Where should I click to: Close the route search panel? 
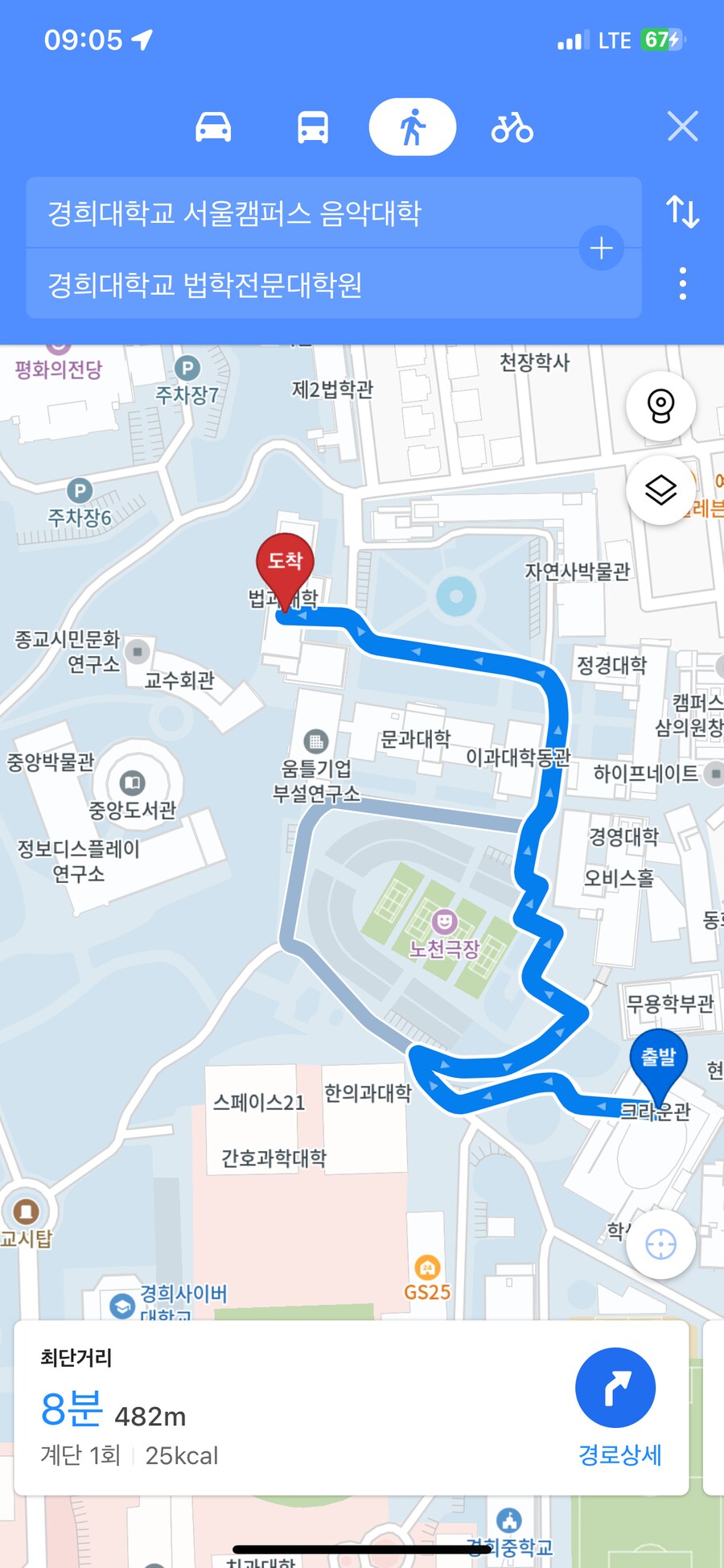(682, 126)
